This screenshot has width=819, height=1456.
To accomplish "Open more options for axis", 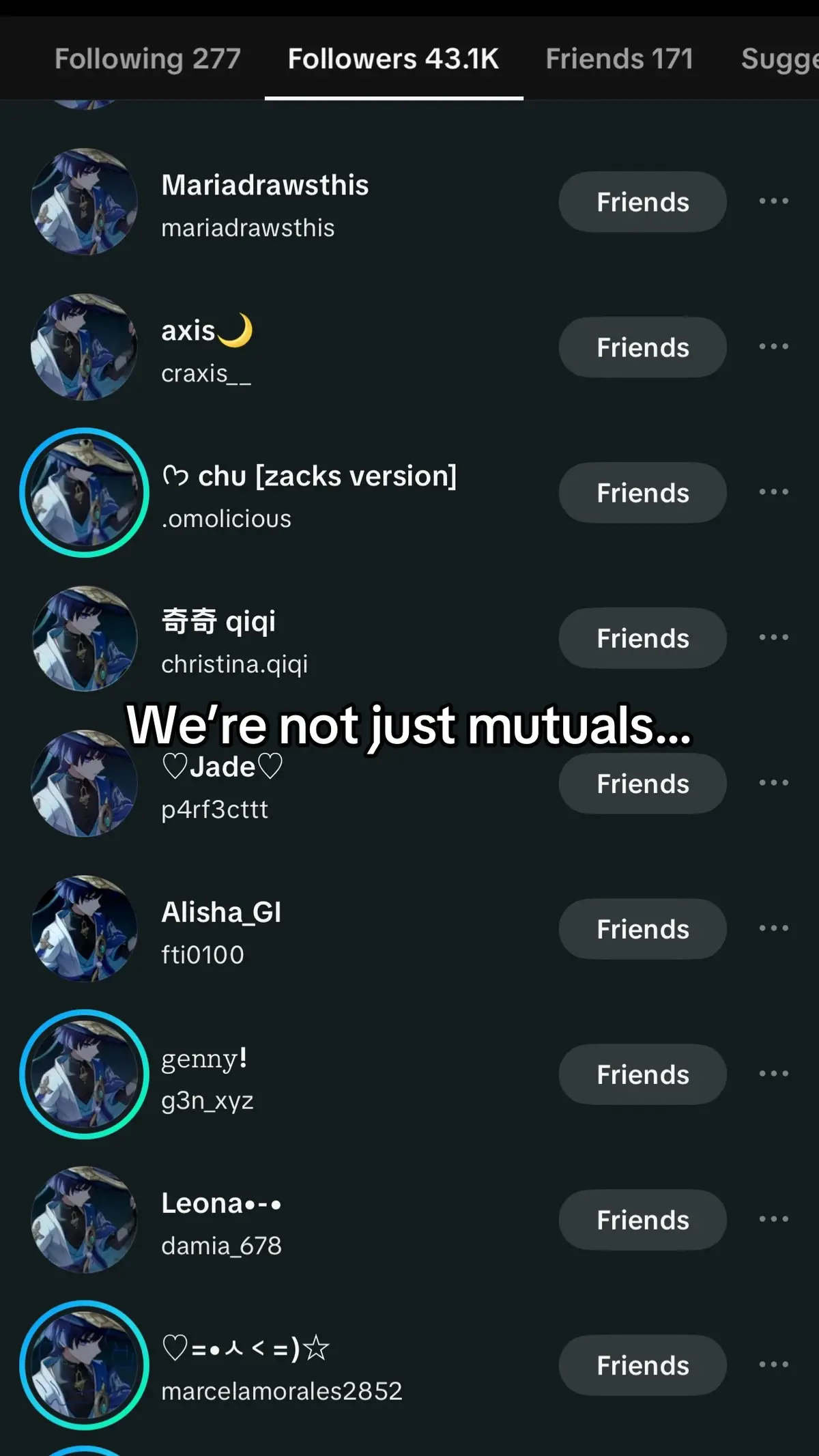I will (773, 347).
